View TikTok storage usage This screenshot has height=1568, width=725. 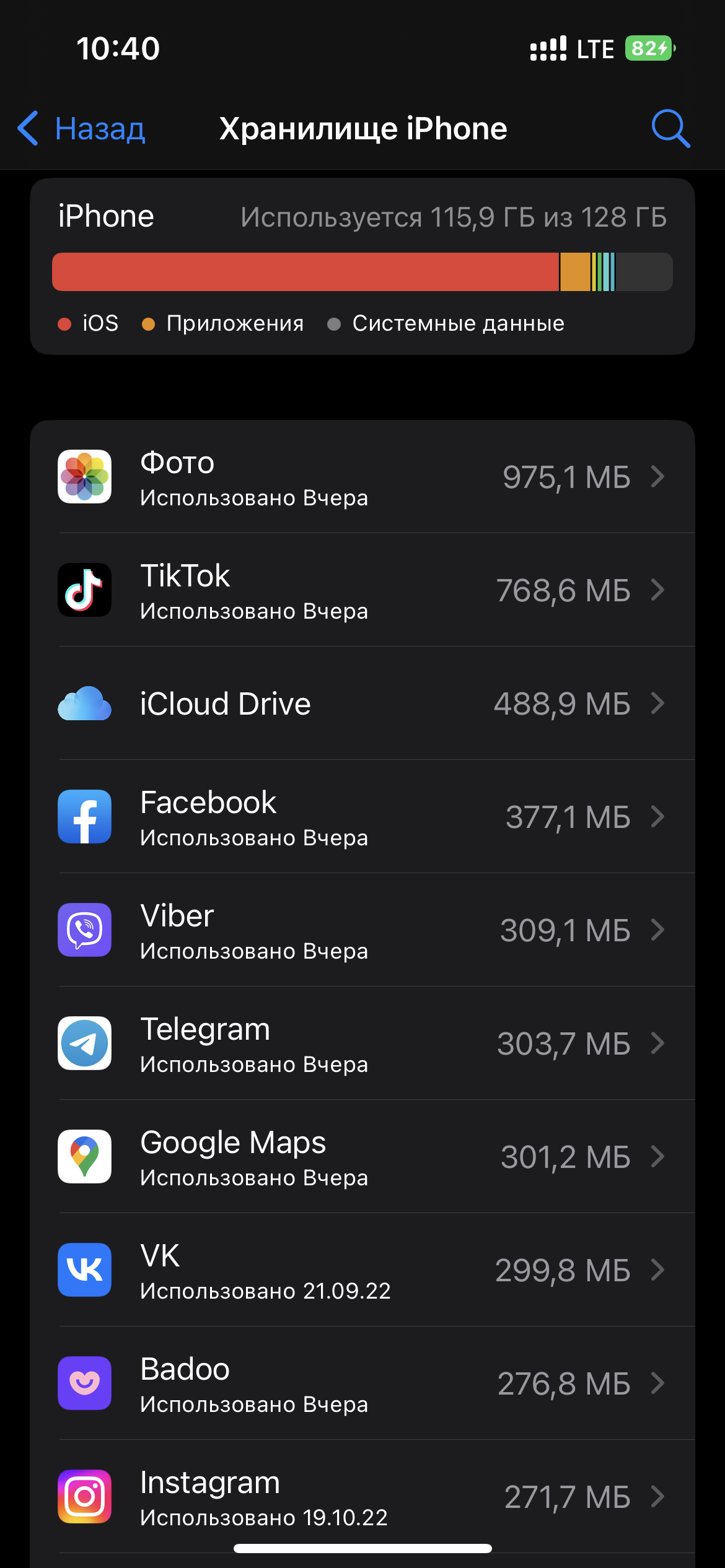[x=362, y=591]
